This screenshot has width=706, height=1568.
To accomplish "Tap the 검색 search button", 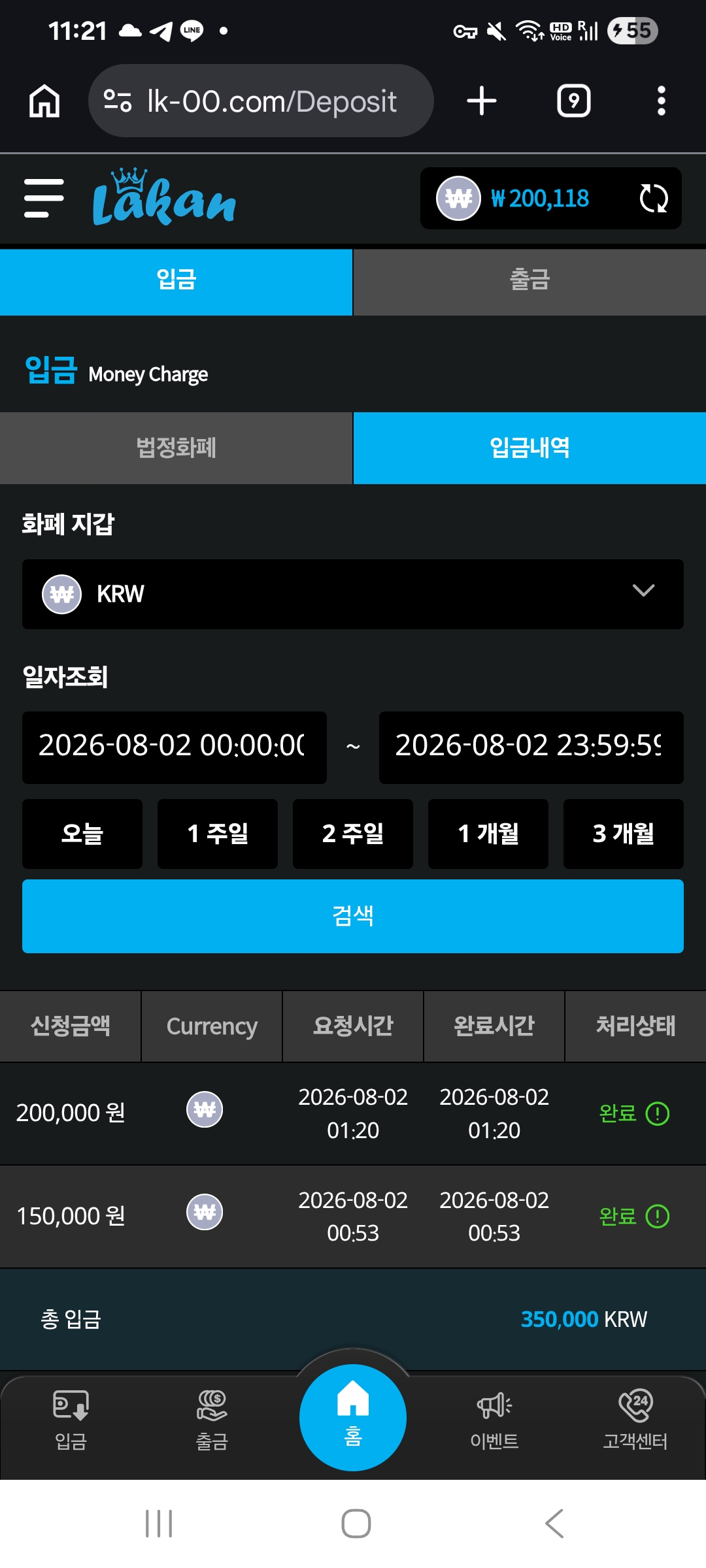I will pyautogui.click(x=353, y=916).
